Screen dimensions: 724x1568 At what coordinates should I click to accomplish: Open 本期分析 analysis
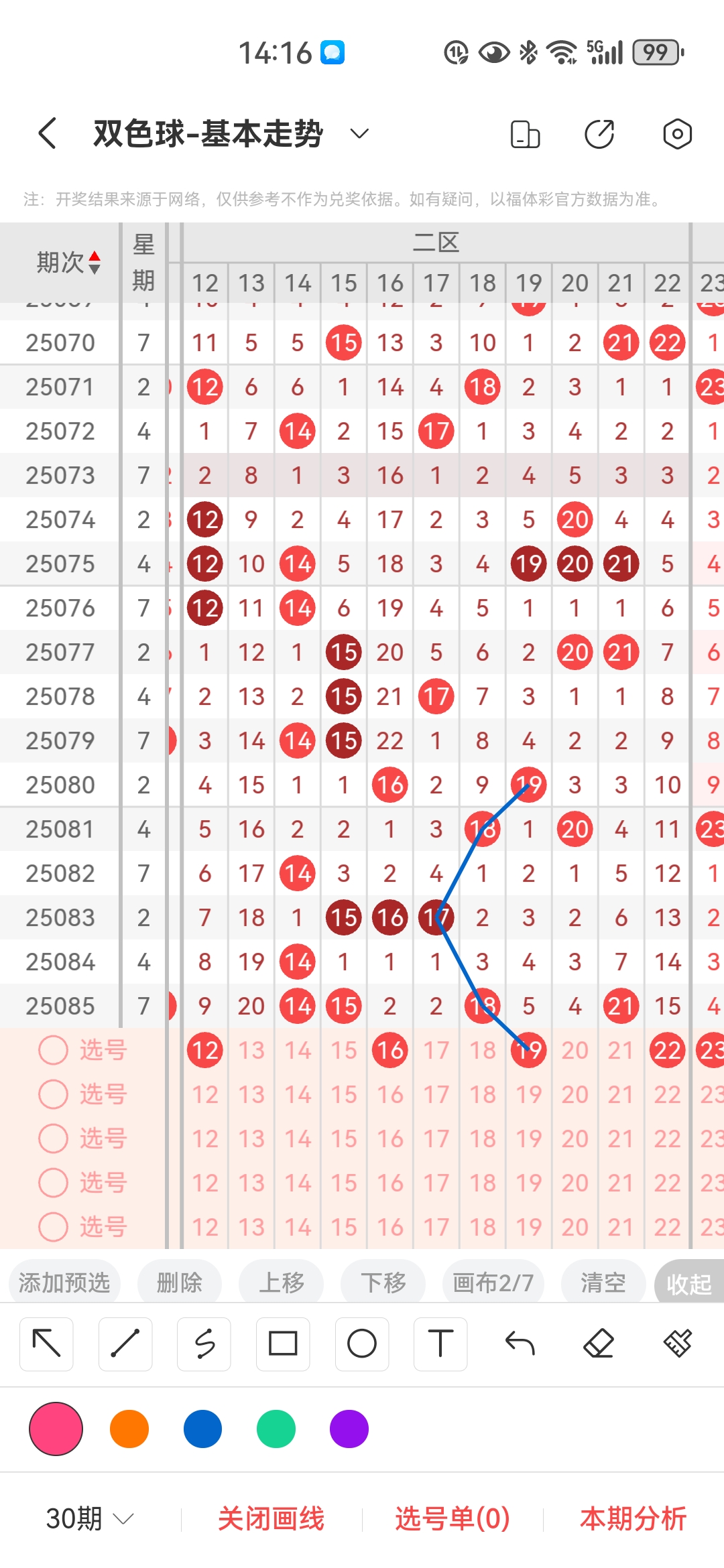point(633,1518)
